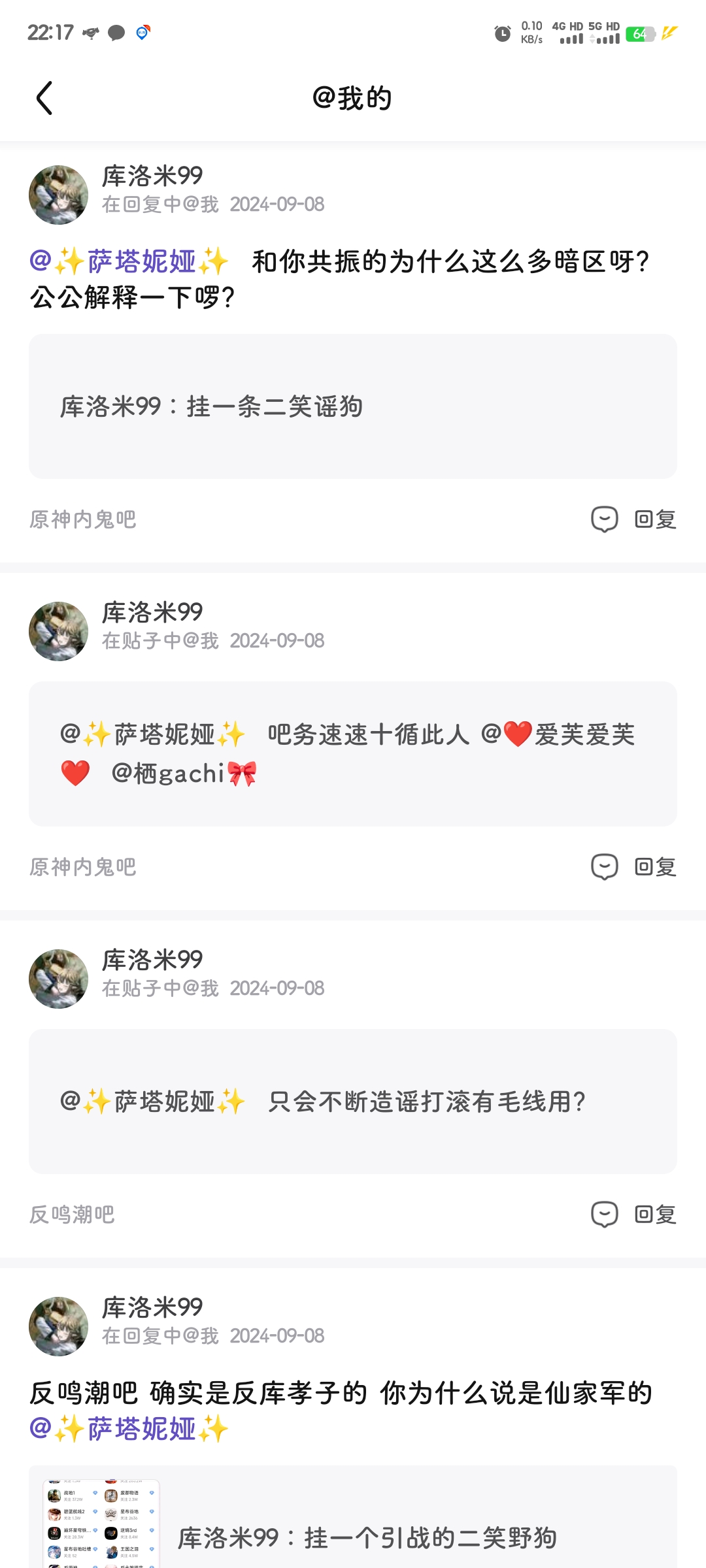Open quoted post 只会不断造谣打滚有毛线用
Image resolution: width=706 pixels, height=1568 pixels.
tap(353, 1102)
